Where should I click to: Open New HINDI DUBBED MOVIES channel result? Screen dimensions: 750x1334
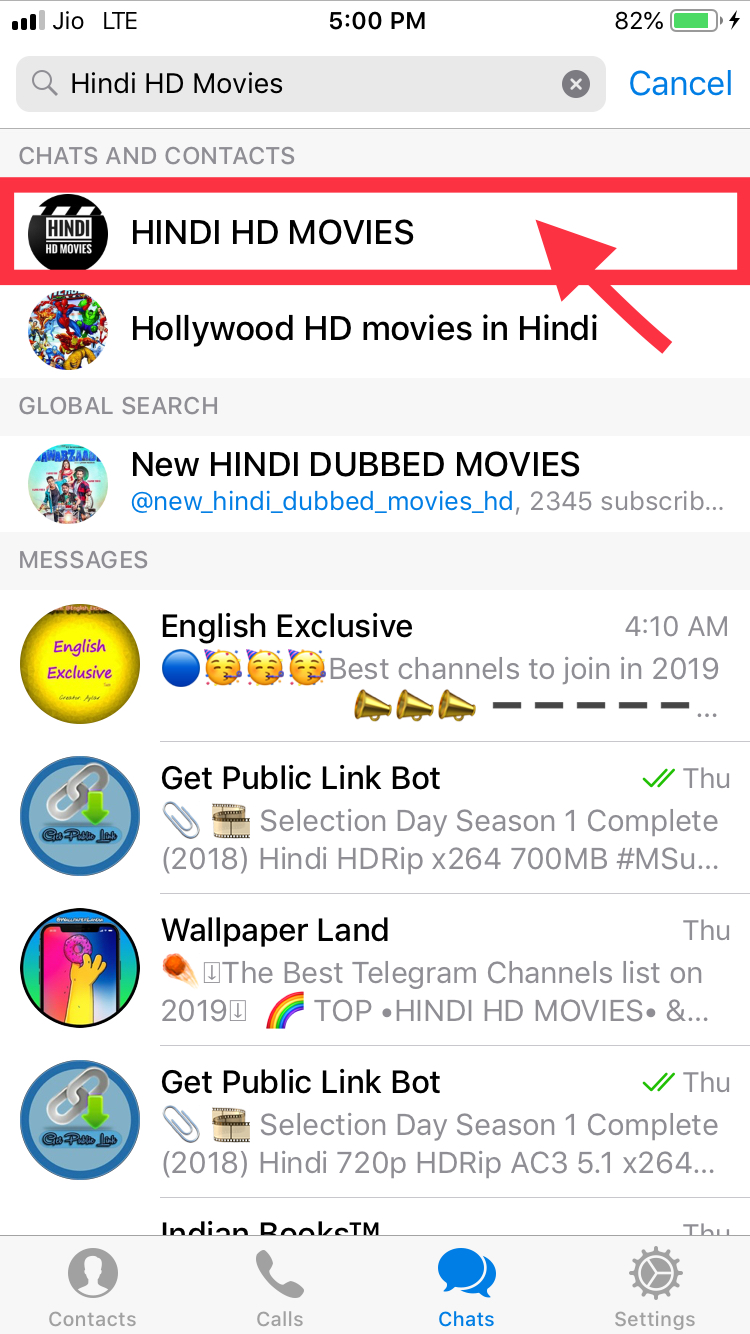pos(375,482)
